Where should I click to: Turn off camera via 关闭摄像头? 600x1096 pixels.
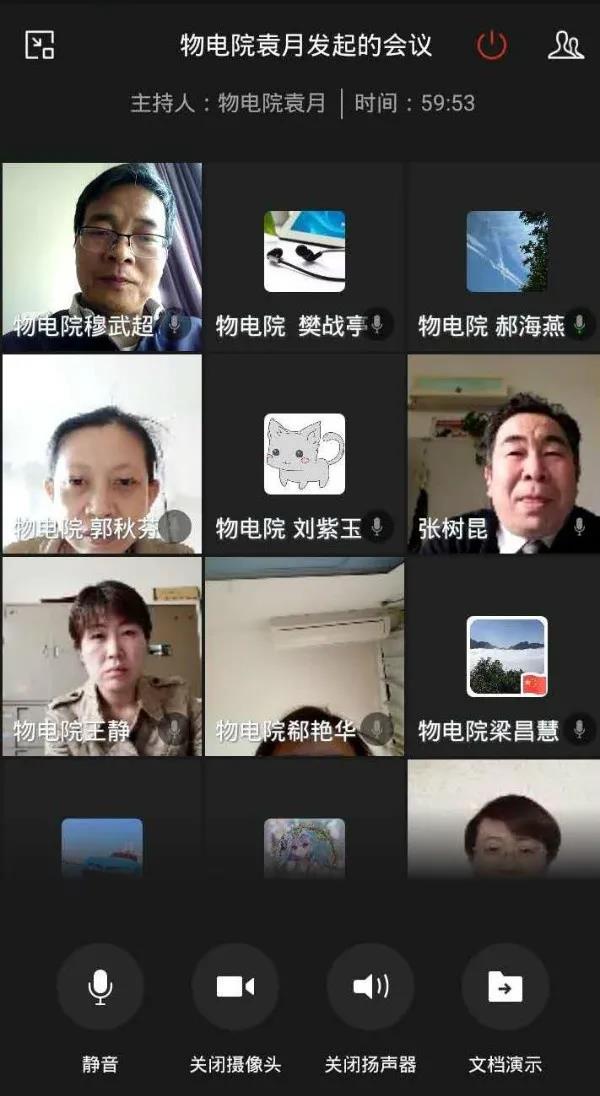[235, 988]
